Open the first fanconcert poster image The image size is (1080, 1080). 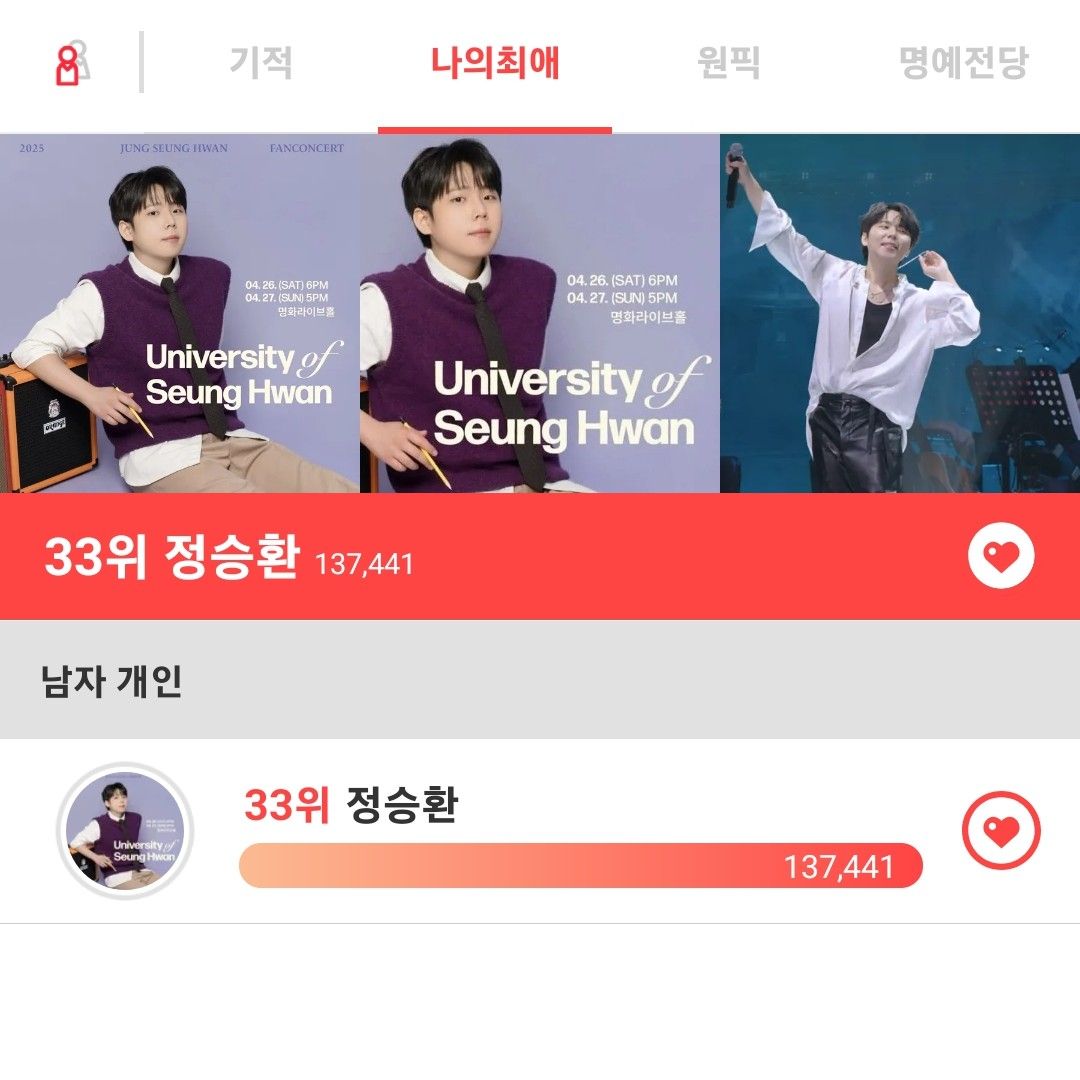point(180,313)
